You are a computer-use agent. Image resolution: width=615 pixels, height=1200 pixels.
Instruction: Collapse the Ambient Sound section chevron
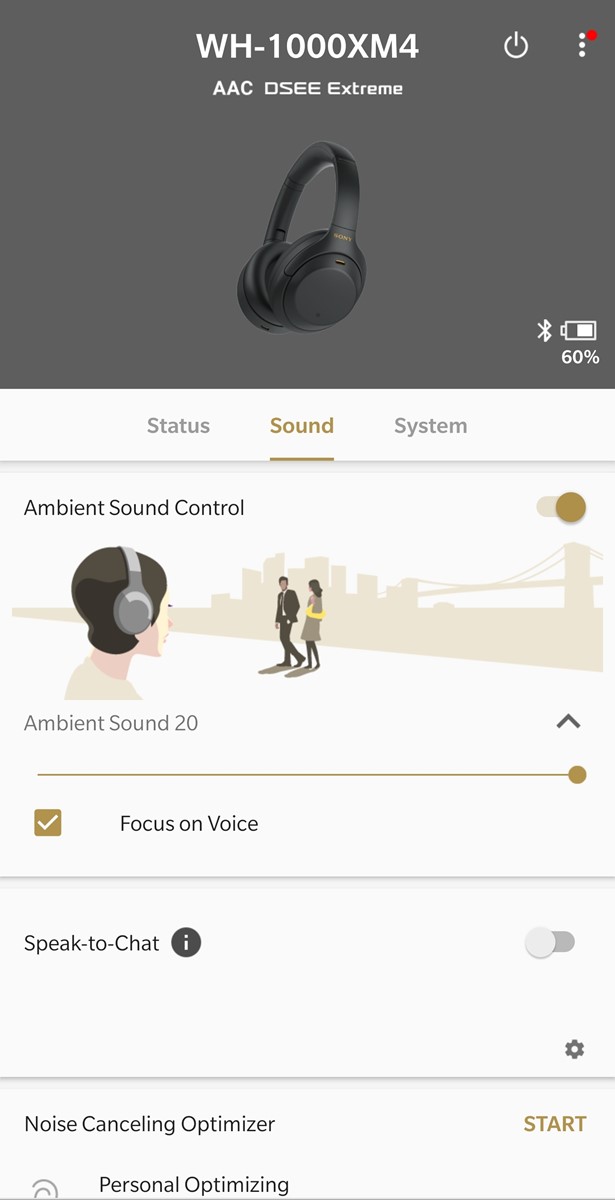click(x=568, y=721)
